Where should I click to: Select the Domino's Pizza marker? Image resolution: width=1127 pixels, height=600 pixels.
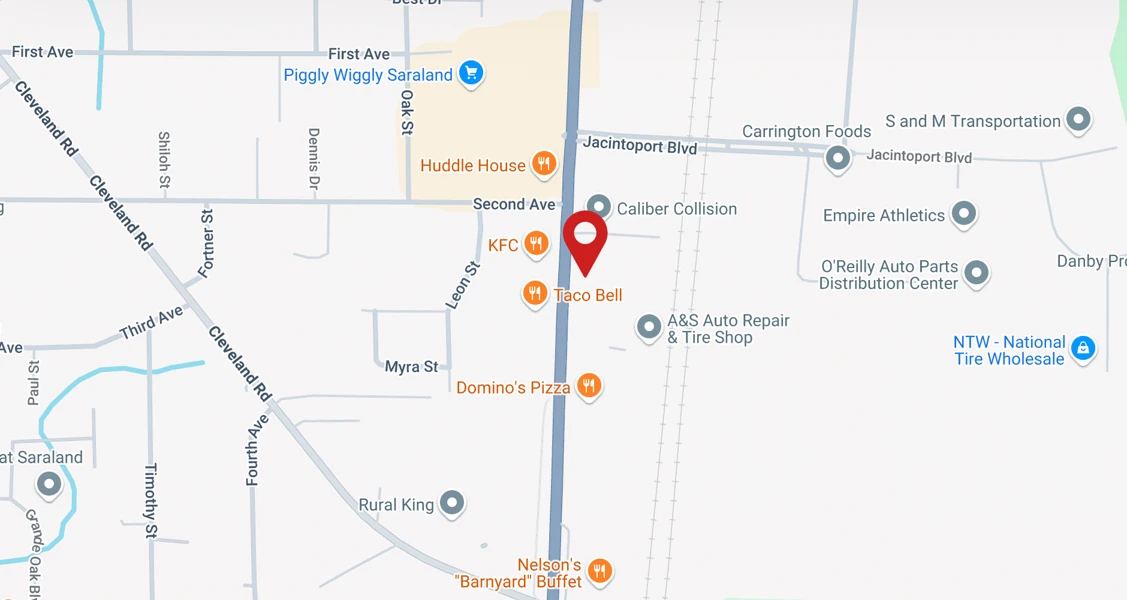point(589,386)
